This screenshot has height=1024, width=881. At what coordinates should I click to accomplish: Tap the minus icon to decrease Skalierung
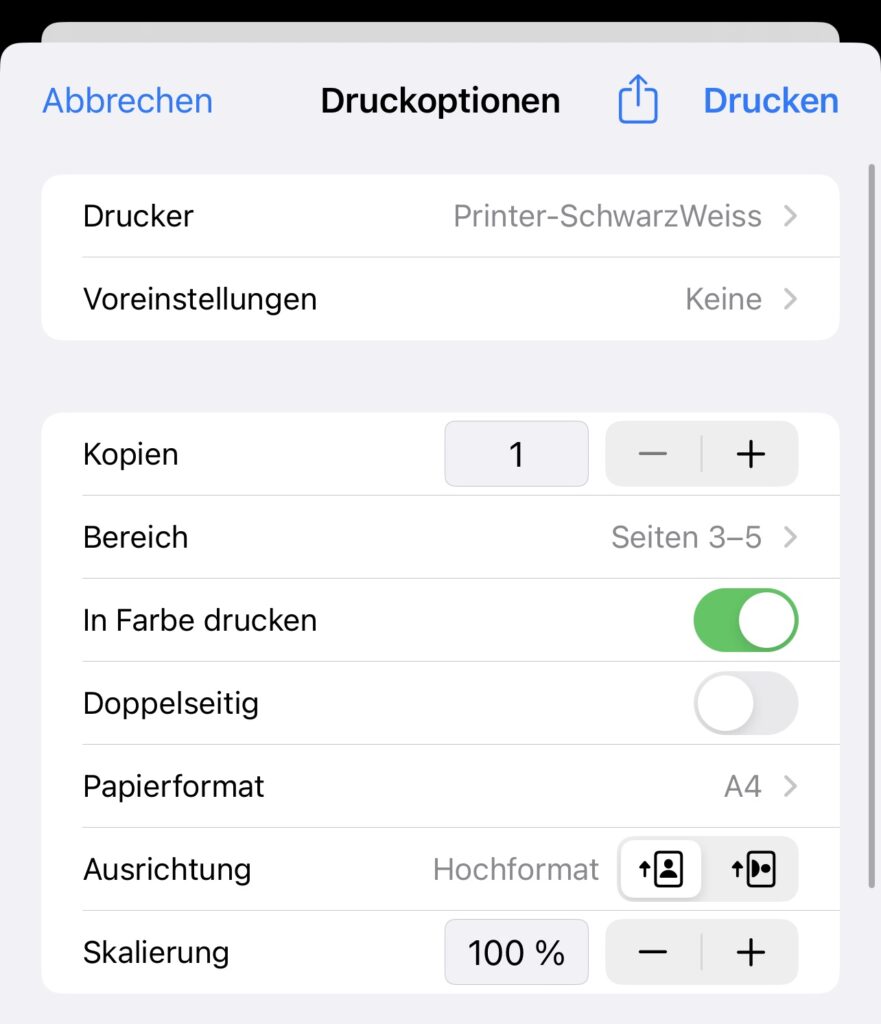click(x=653, y=952)
